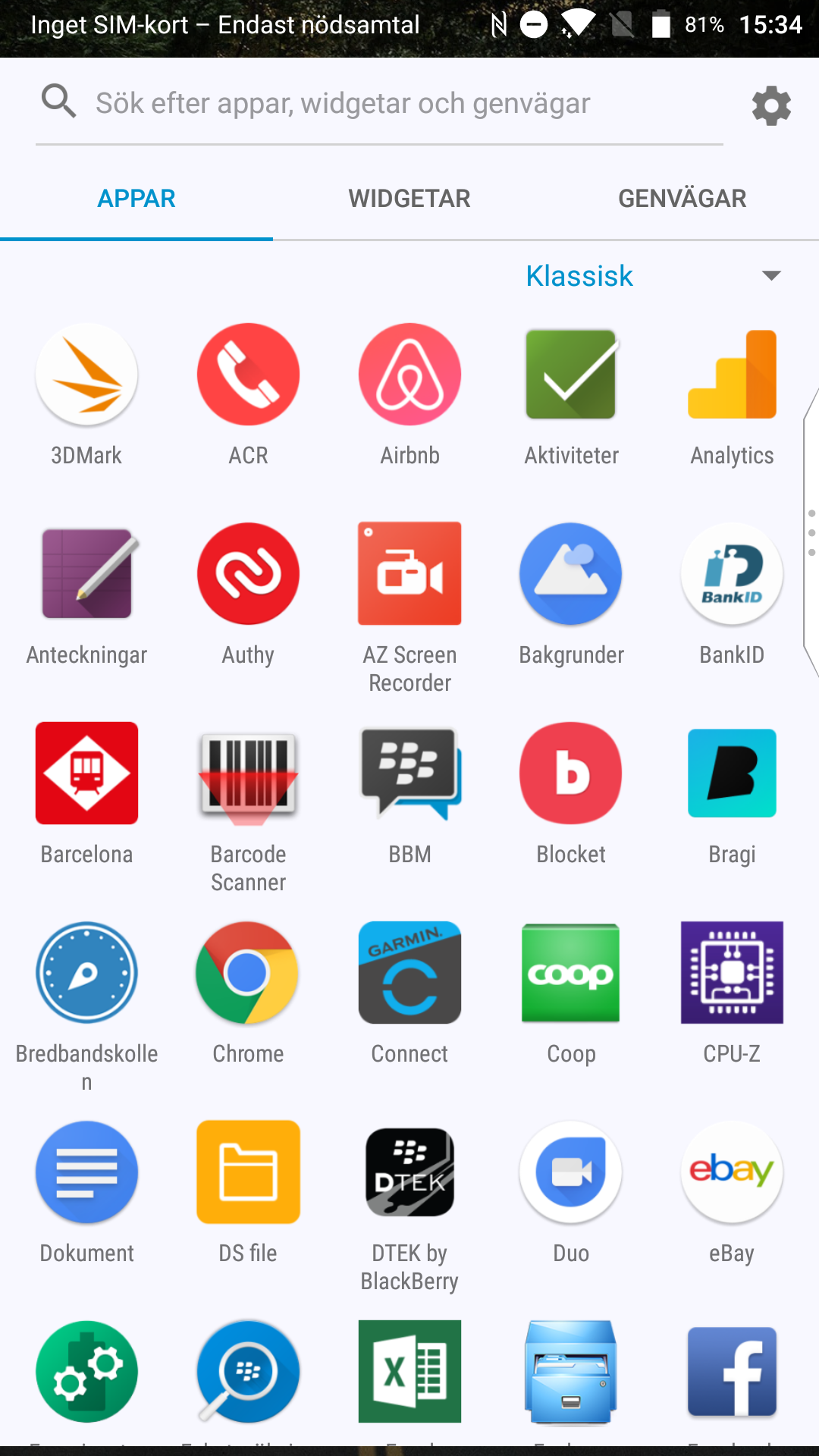Open the eBay app
The width and height of the screenshot is (819, 1456).
(x=732, y=1172)
